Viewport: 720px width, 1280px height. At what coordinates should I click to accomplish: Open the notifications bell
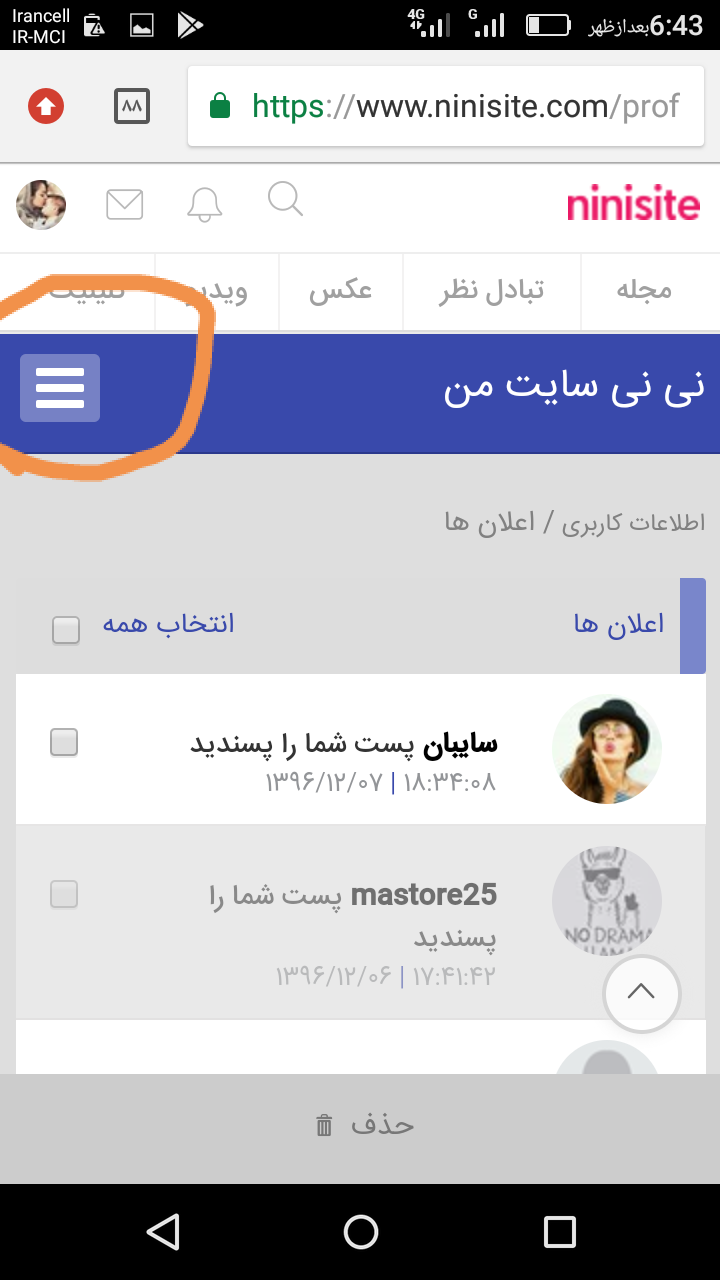click(205, 204)
